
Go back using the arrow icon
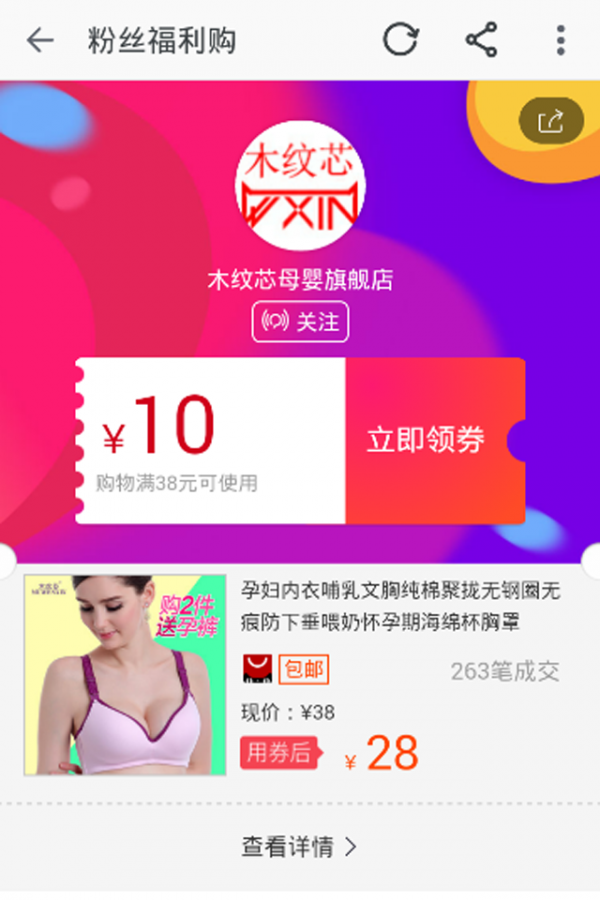pyautogui.click(x=40, y=41)
